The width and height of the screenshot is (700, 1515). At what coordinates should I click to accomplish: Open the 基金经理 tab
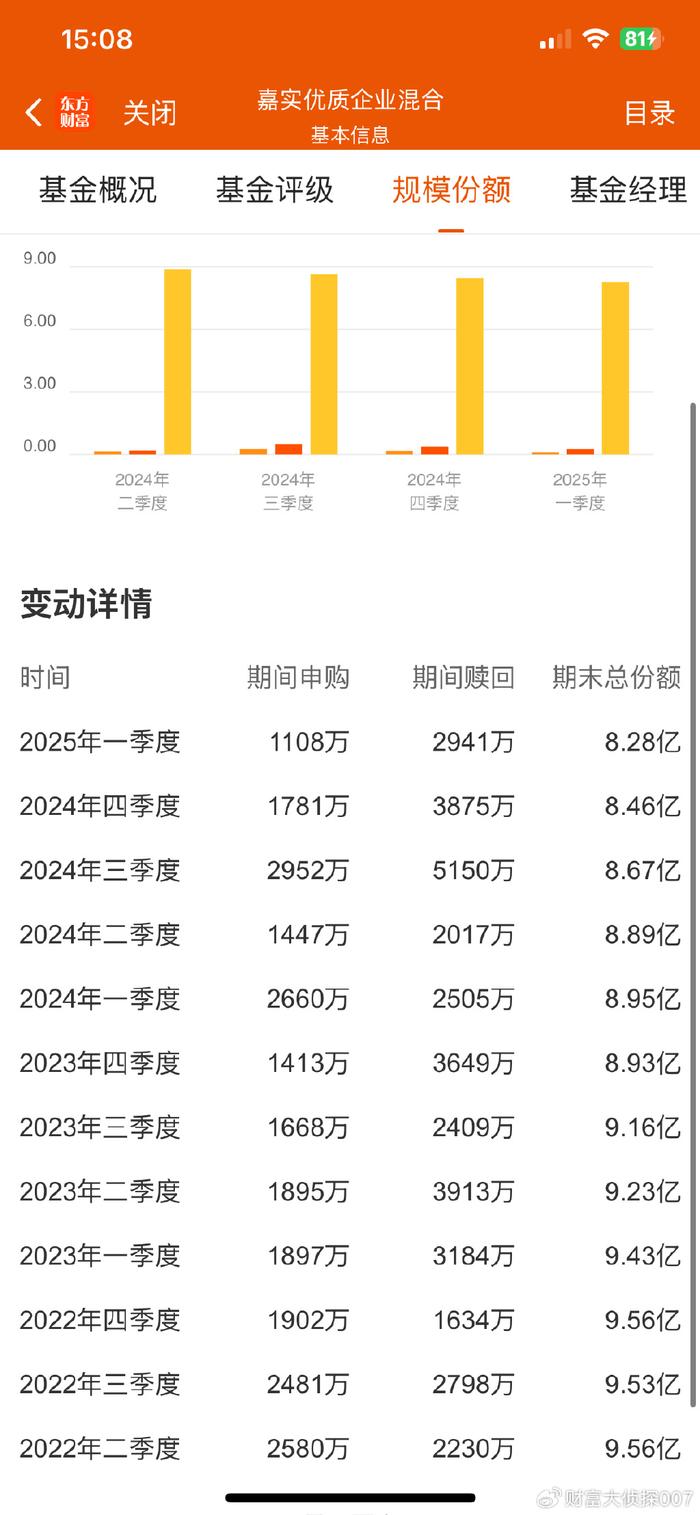point(628,189)
